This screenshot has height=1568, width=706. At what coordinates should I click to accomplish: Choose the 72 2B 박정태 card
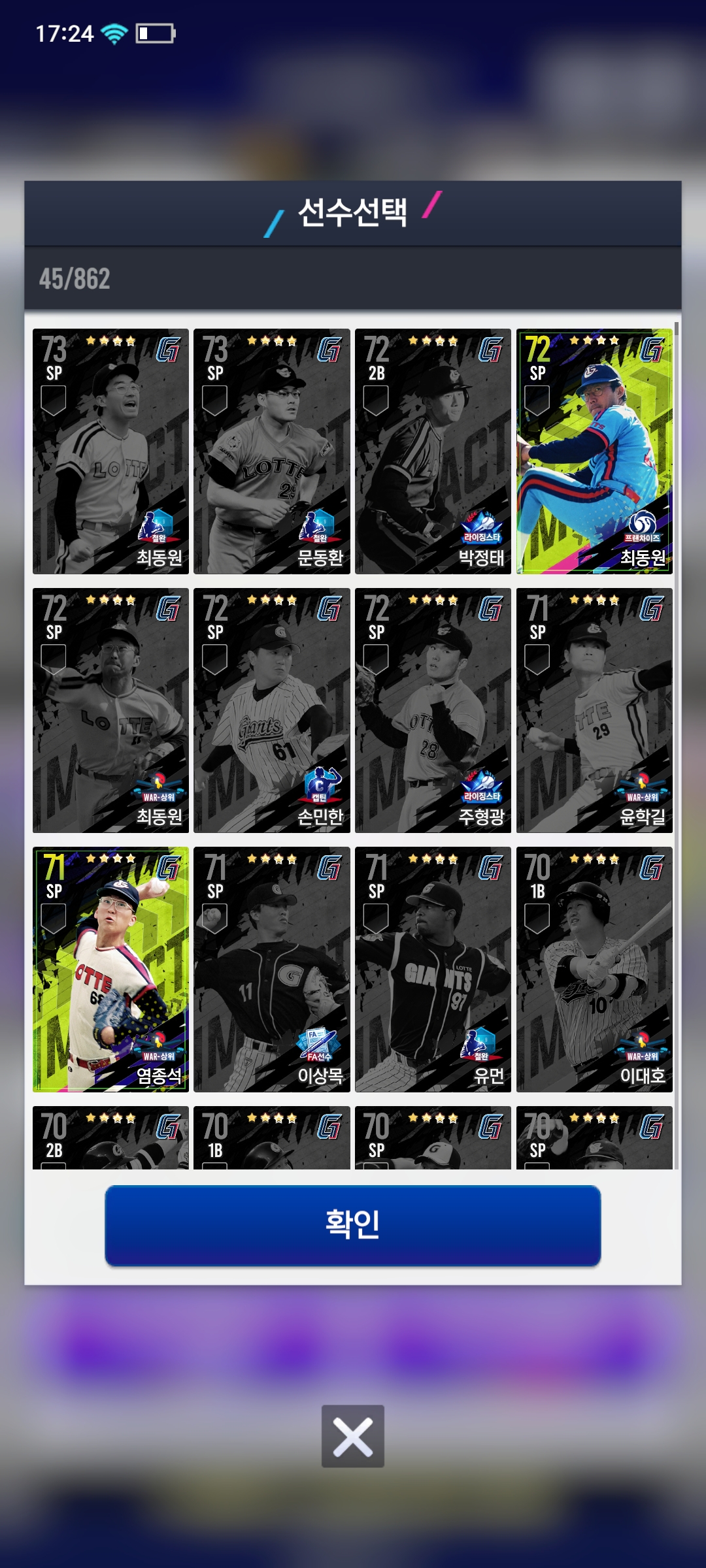pyautogui.click(x=433, y=451)
